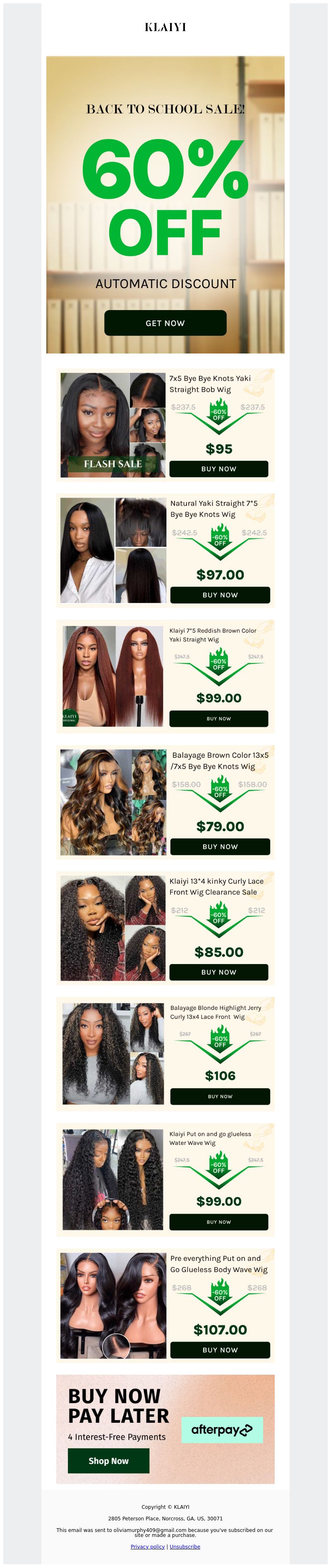Screen dimensions: 331x1568
Task: Buy the Balayage Brown Color 13x5 Wig
Action: (x=220, y=846)
